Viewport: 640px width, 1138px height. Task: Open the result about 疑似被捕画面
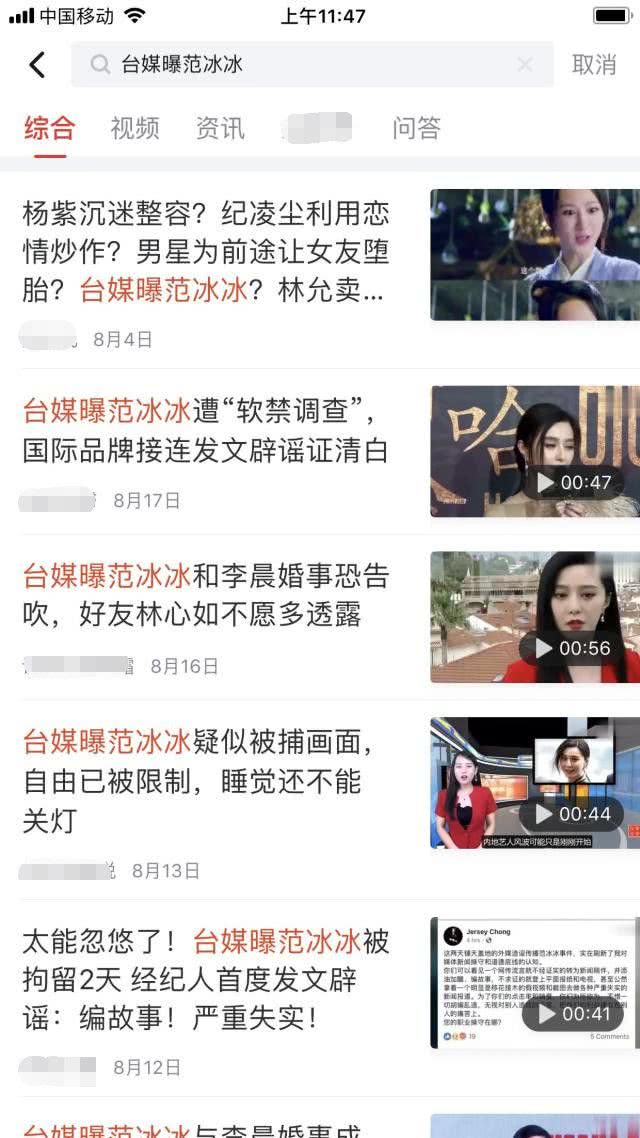pos(206,780)
